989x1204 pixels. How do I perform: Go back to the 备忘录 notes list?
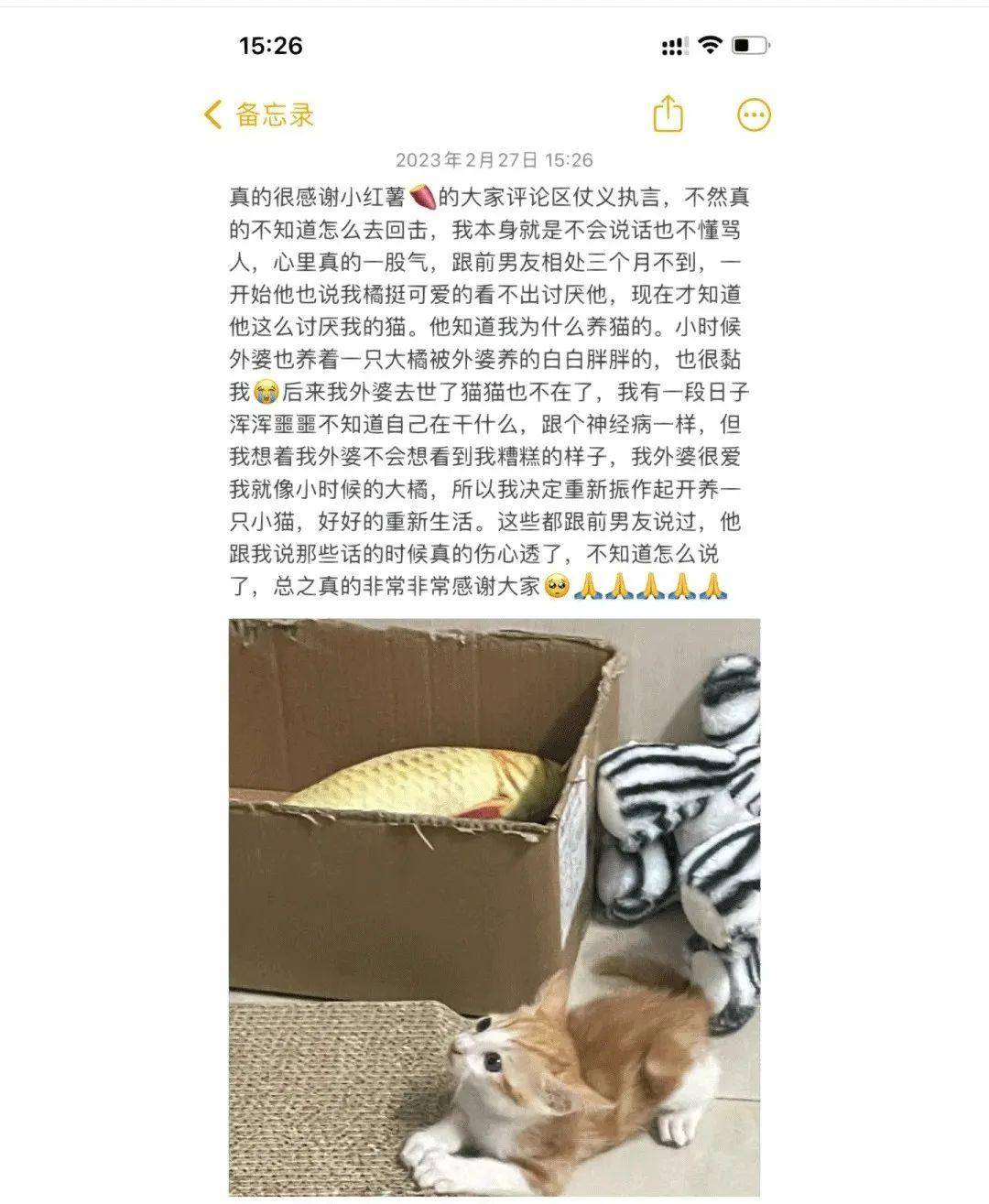(x=259, y=115)
